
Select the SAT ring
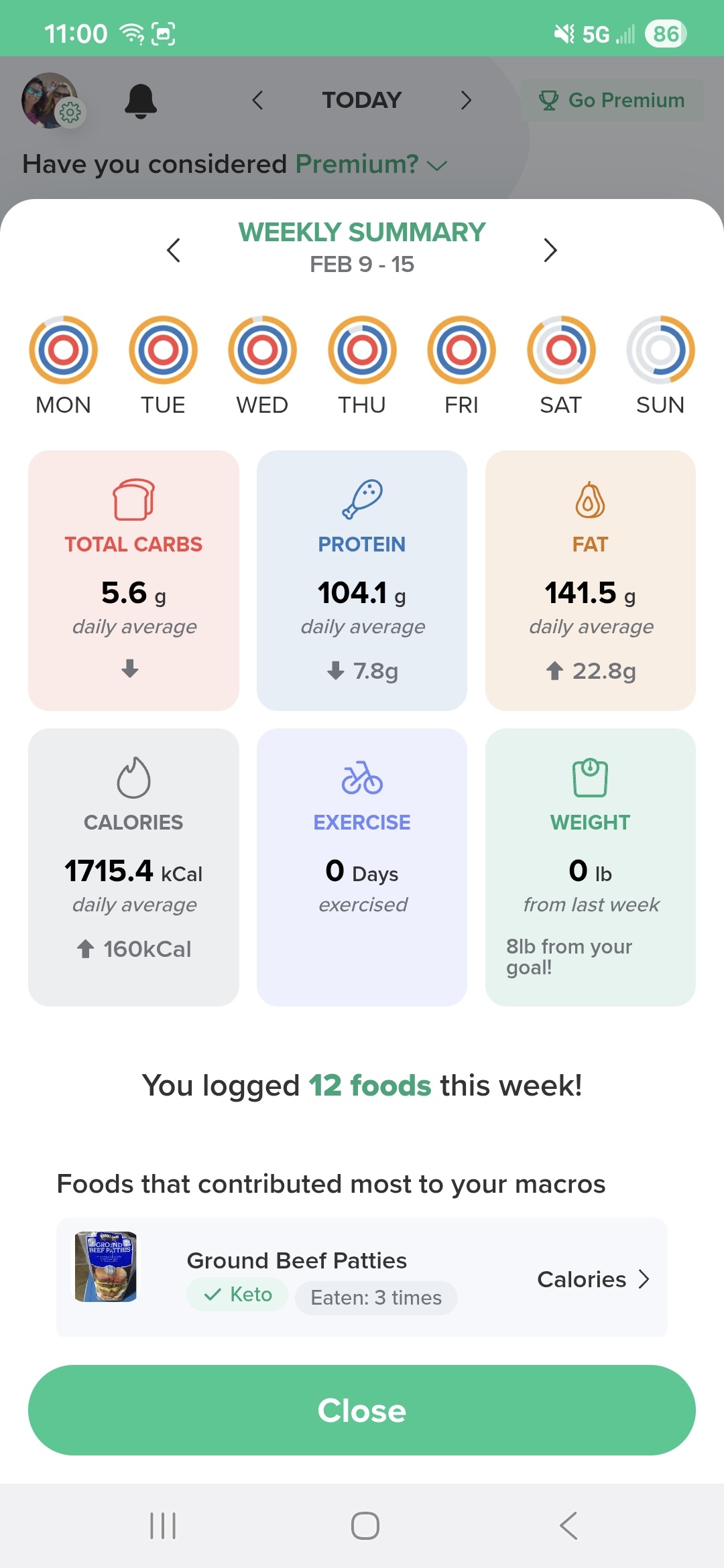[x=561, y=350]
